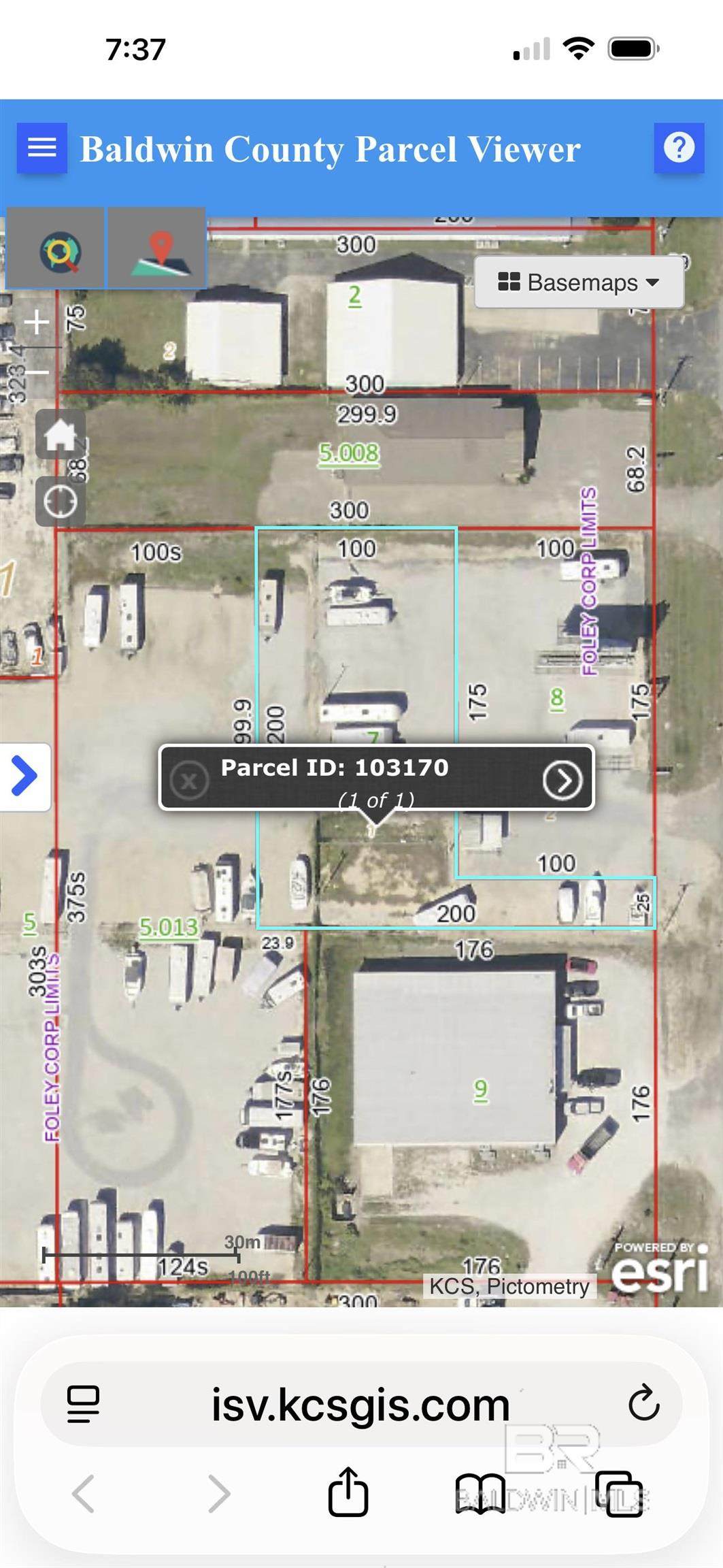Viewport: 723px width, 1568px height.
Task: Open the page settings menu in address bar
Action: click(x=84, y=1405)
